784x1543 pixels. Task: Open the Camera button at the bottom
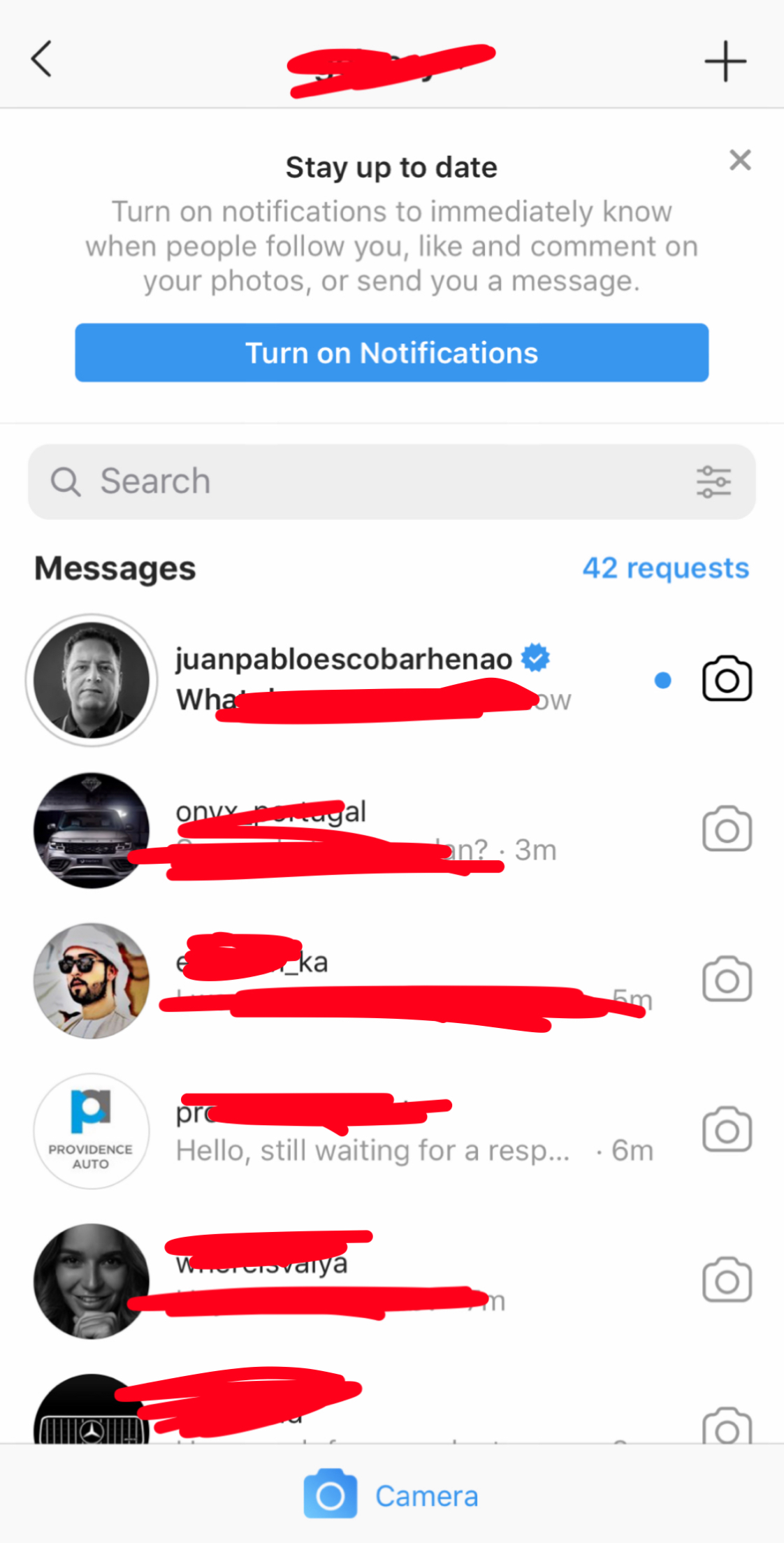point(392,1495)
